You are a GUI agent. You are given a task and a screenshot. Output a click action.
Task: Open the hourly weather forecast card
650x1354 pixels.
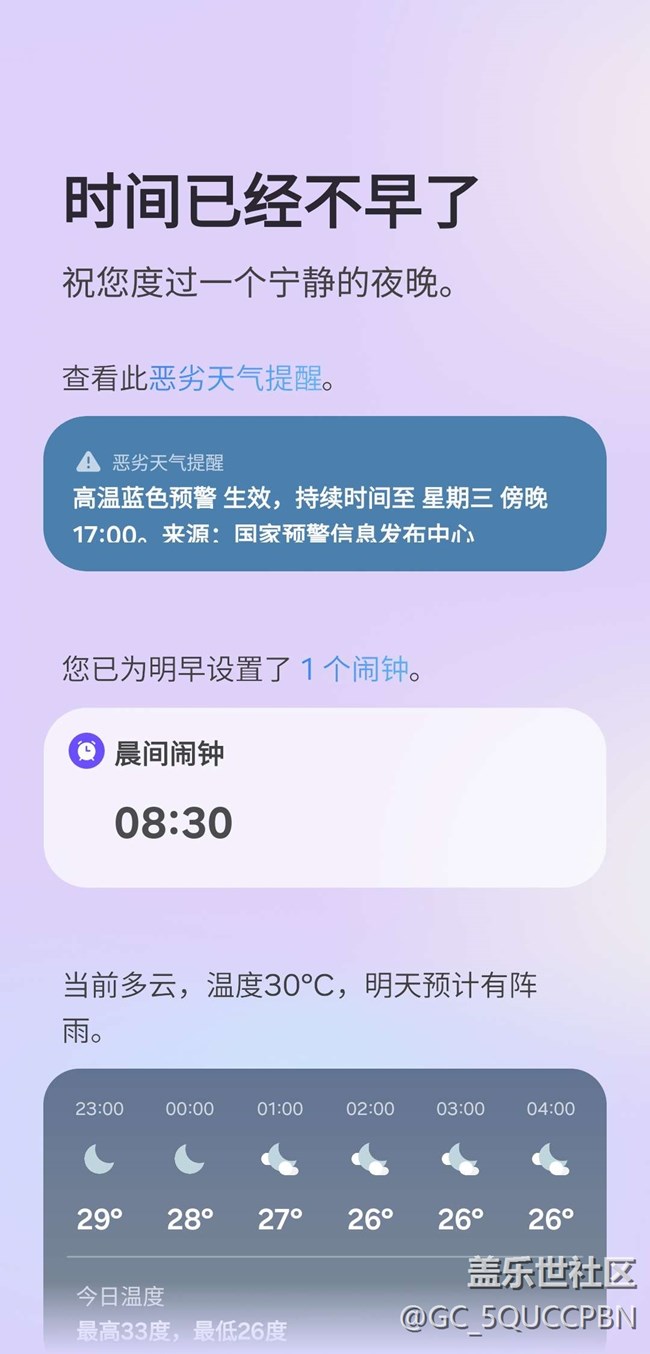point(325,1210)
